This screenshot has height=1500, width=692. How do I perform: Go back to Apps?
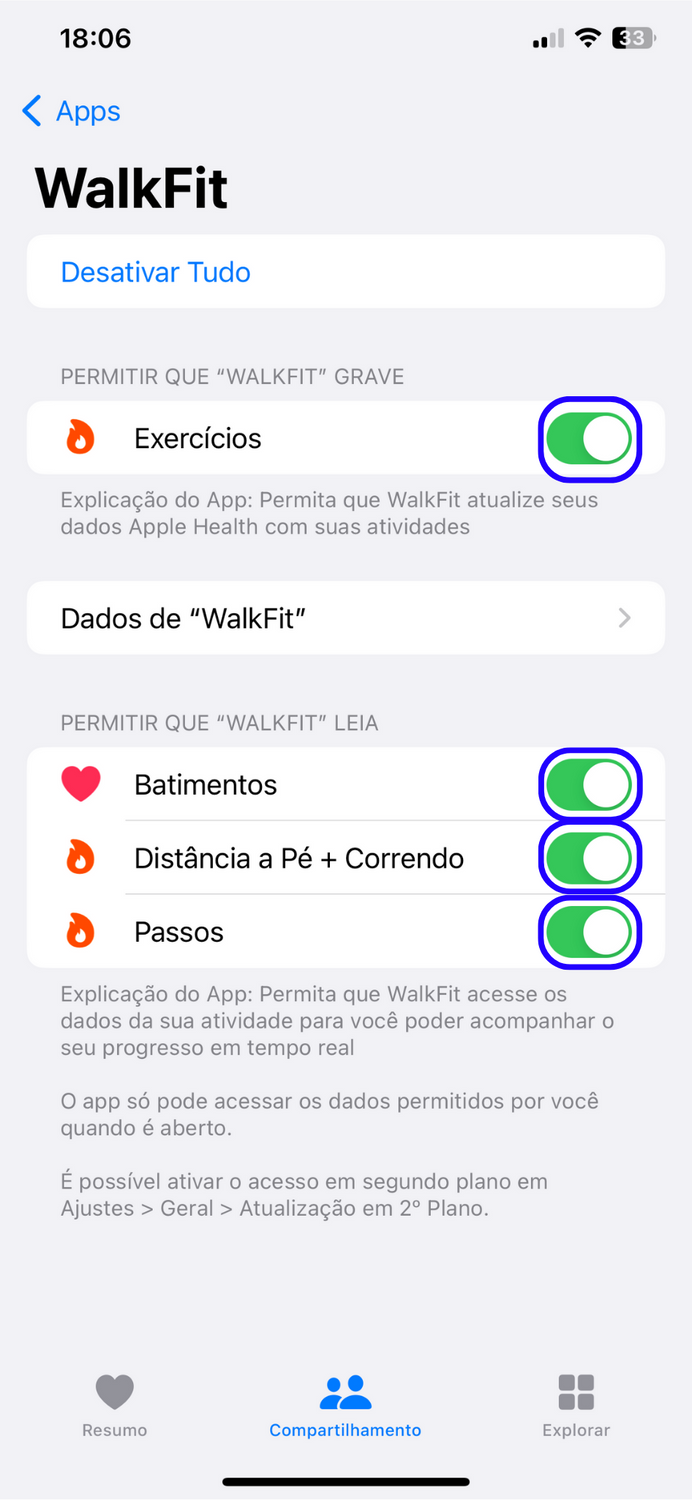click(x=71, y=111)
